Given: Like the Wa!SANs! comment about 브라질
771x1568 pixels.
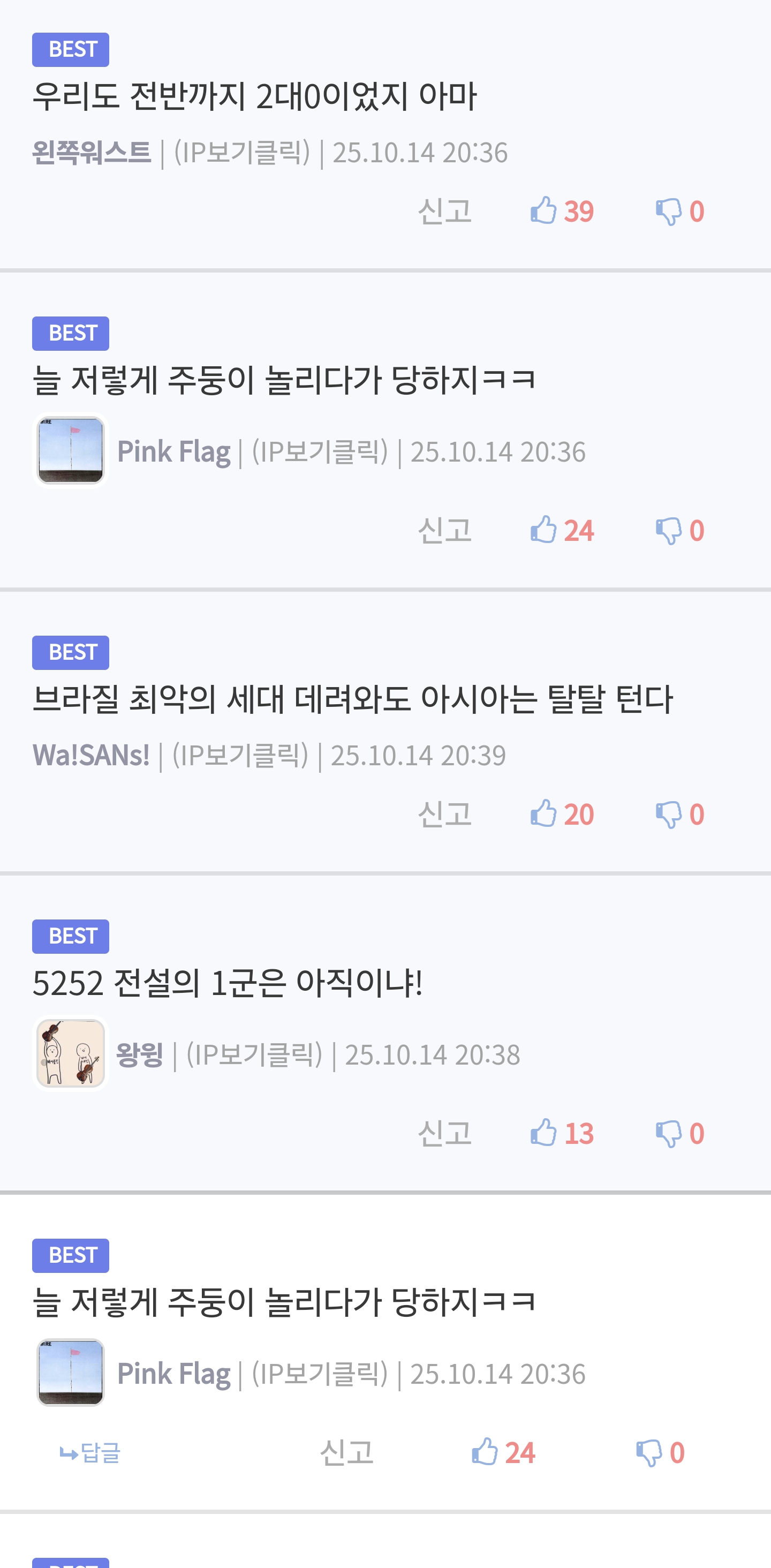Looking at the screenshot, I should 543,813.
